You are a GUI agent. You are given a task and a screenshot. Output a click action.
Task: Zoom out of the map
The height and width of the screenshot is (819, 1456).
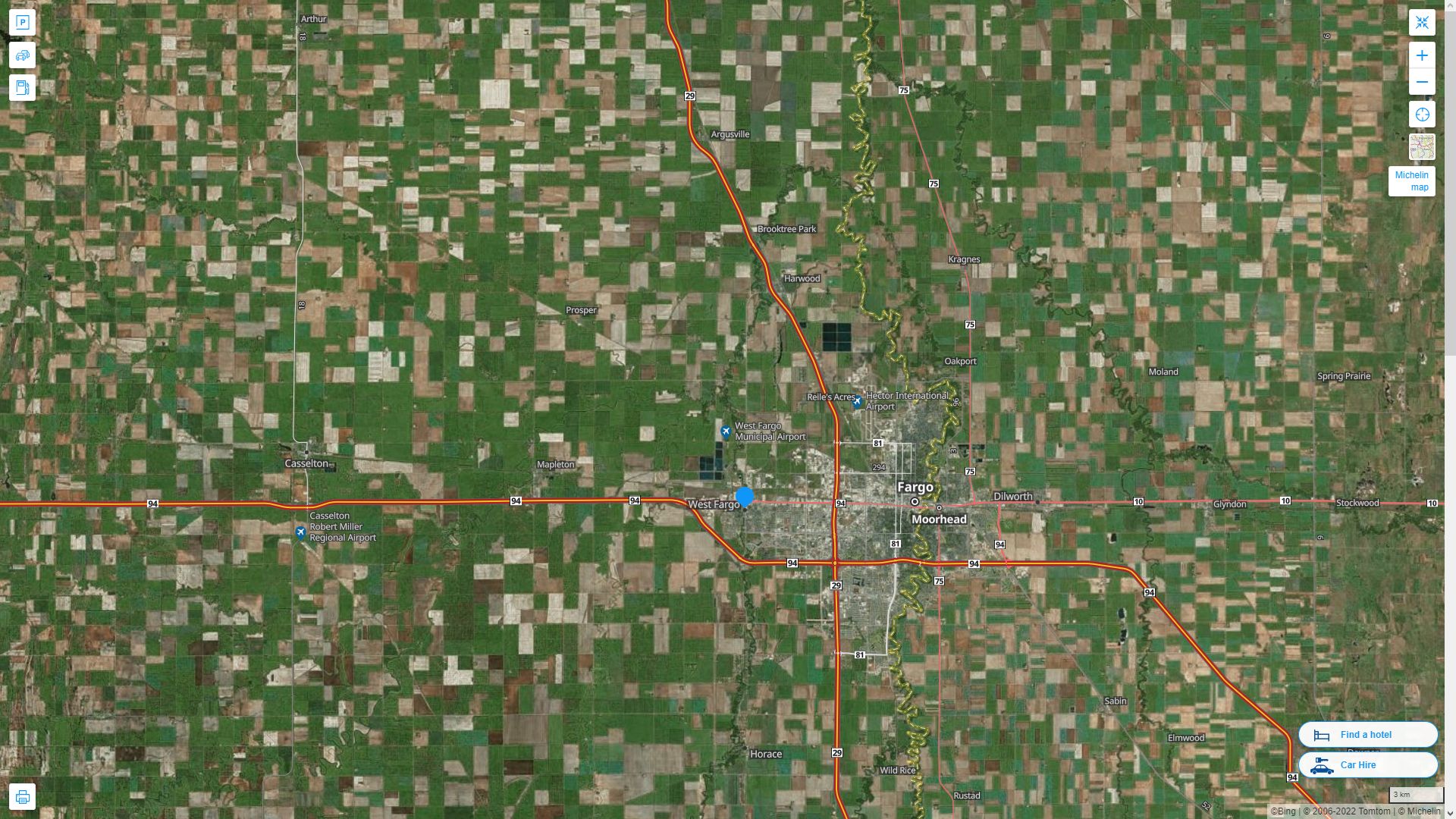[x=1422, y=82]
